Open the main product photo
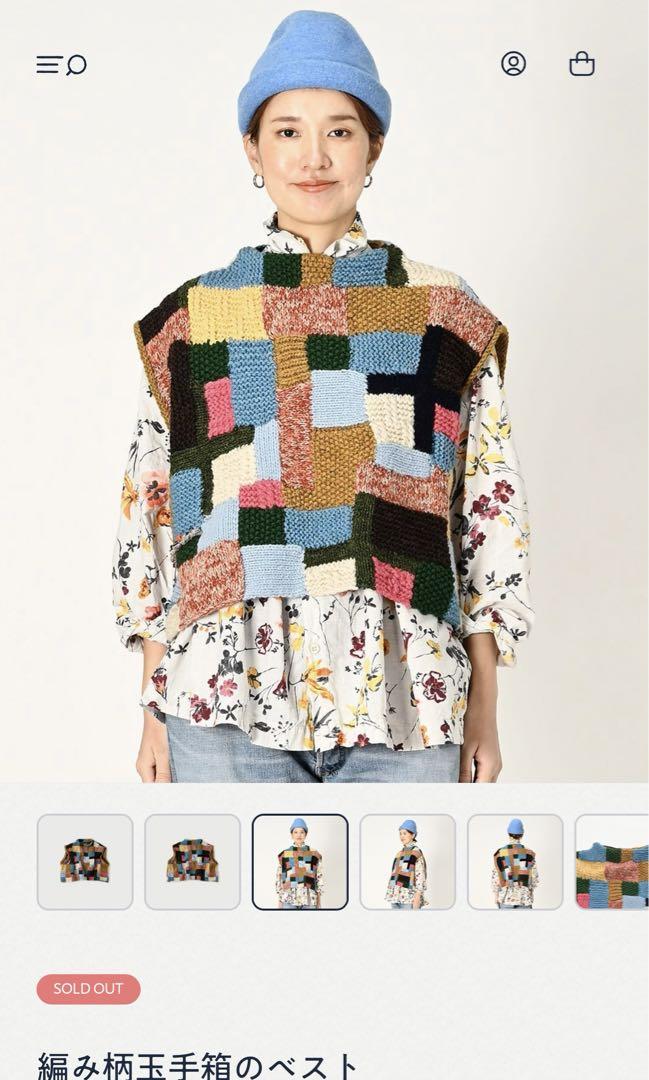The width and height of the screenshot is (649, 1080). coord(324,420)
